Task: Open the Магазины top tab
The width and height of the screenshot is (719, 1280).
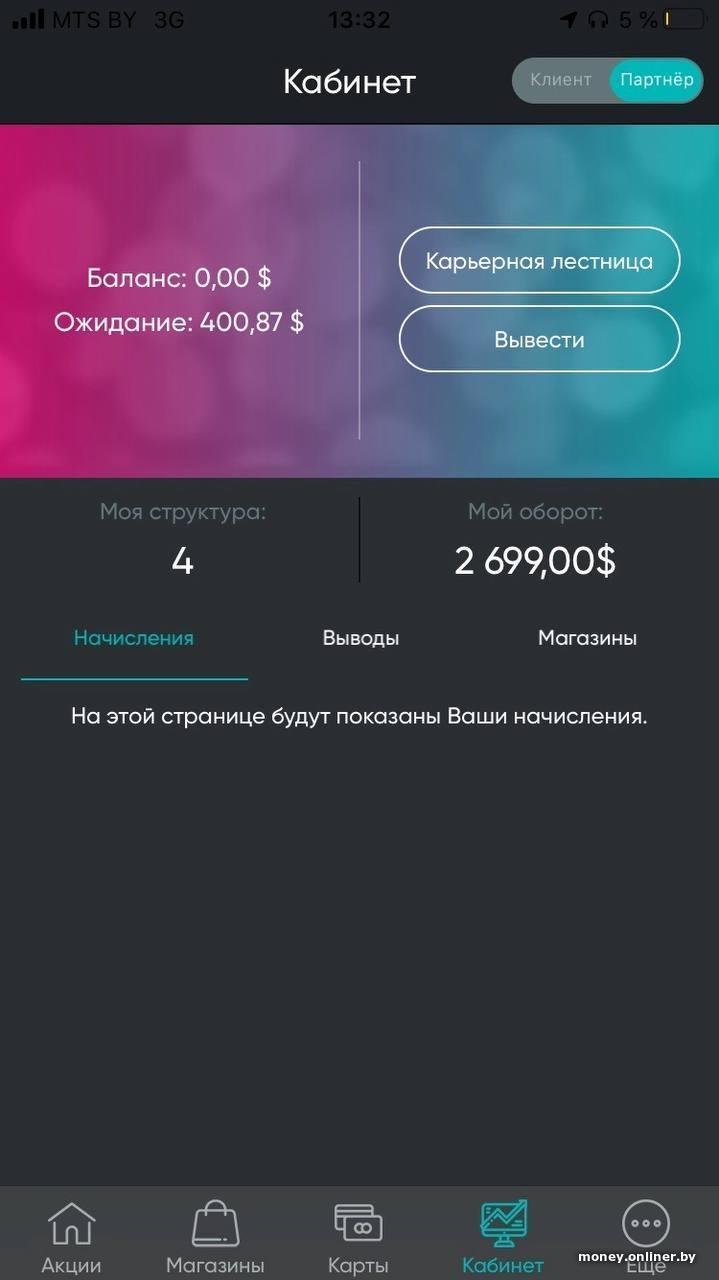Action: [x=587, y=638]
